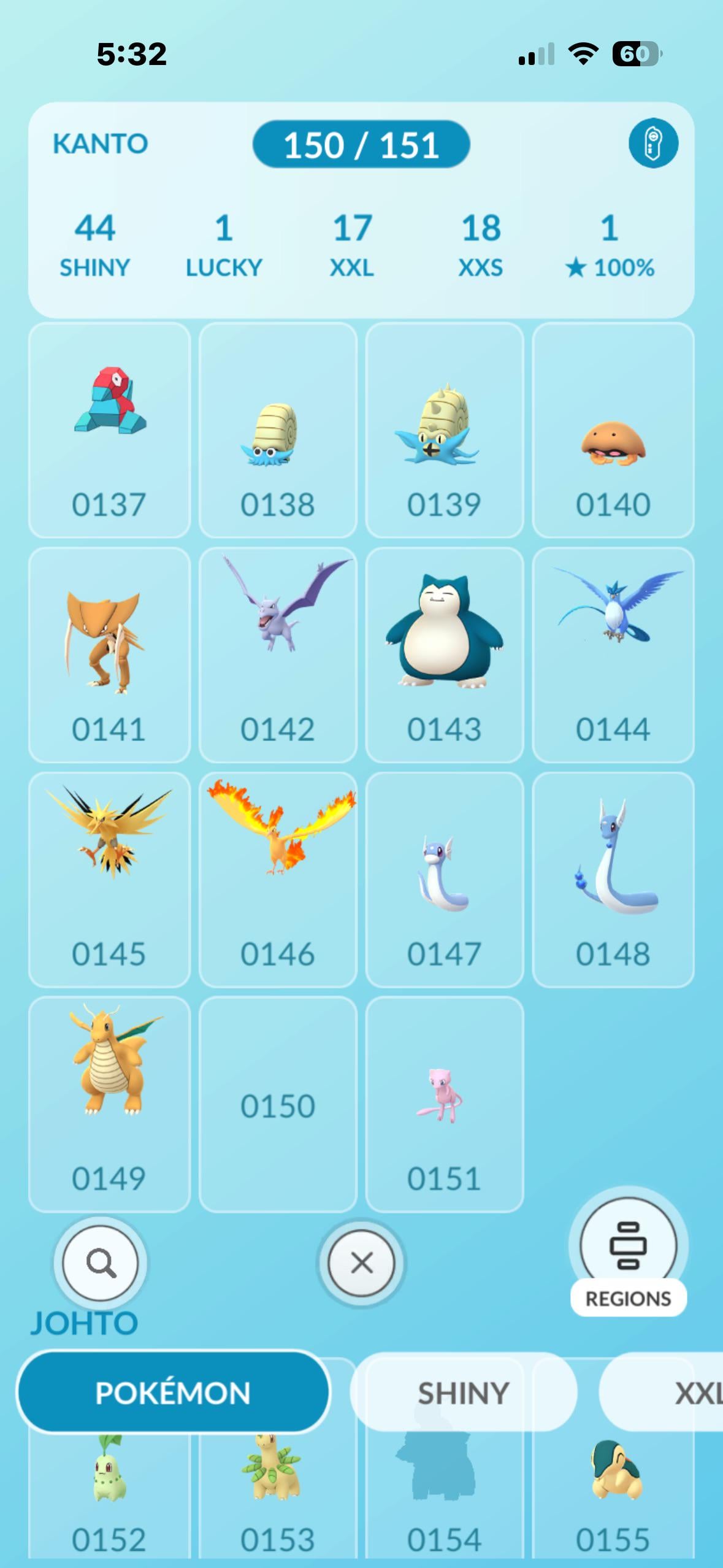Image resolution: width=723 pixels, height=1568 pixels.
Task: View Omastar entry 0139
Action: click(x=445, y=431)
